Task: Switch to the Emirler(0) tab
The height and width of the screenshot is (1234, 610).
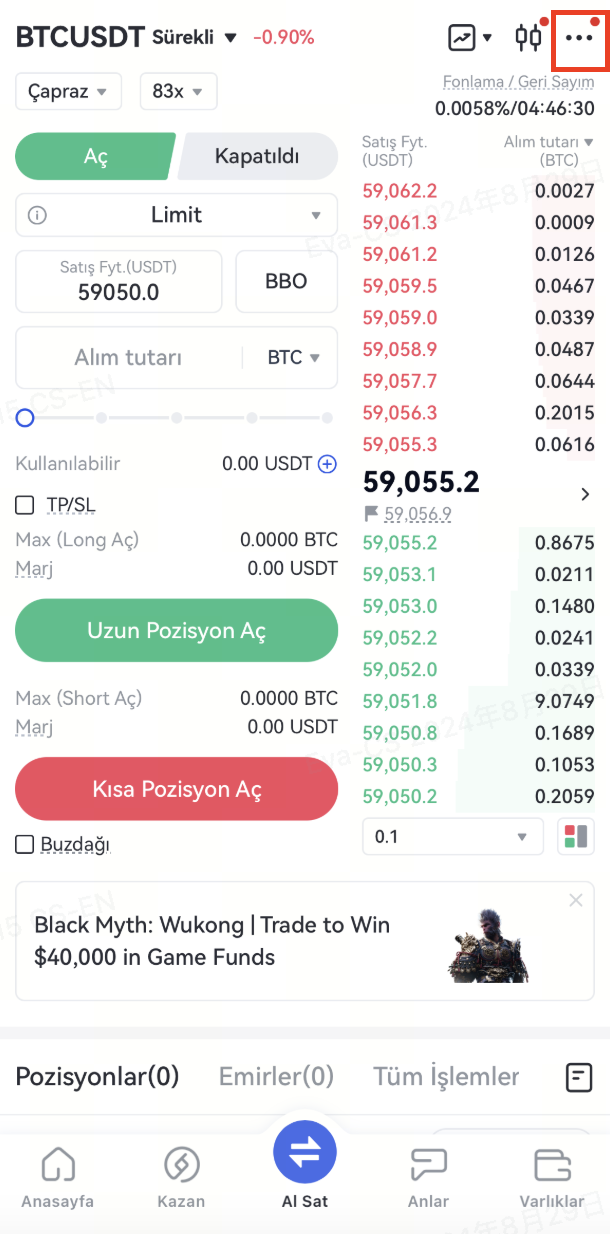Action: click(276, 1076)
